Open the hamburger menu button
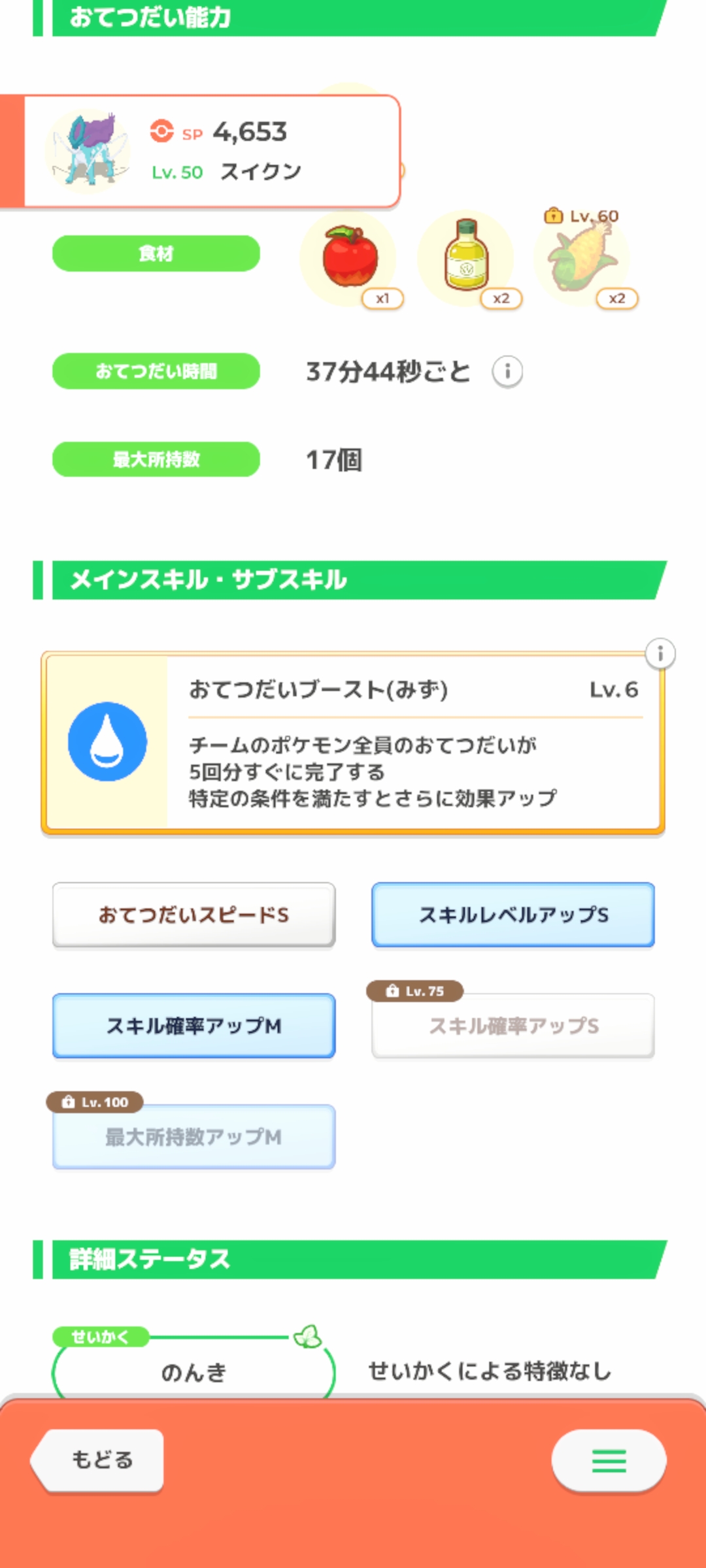This screenshot has height=1568, width=706. 609,1461
